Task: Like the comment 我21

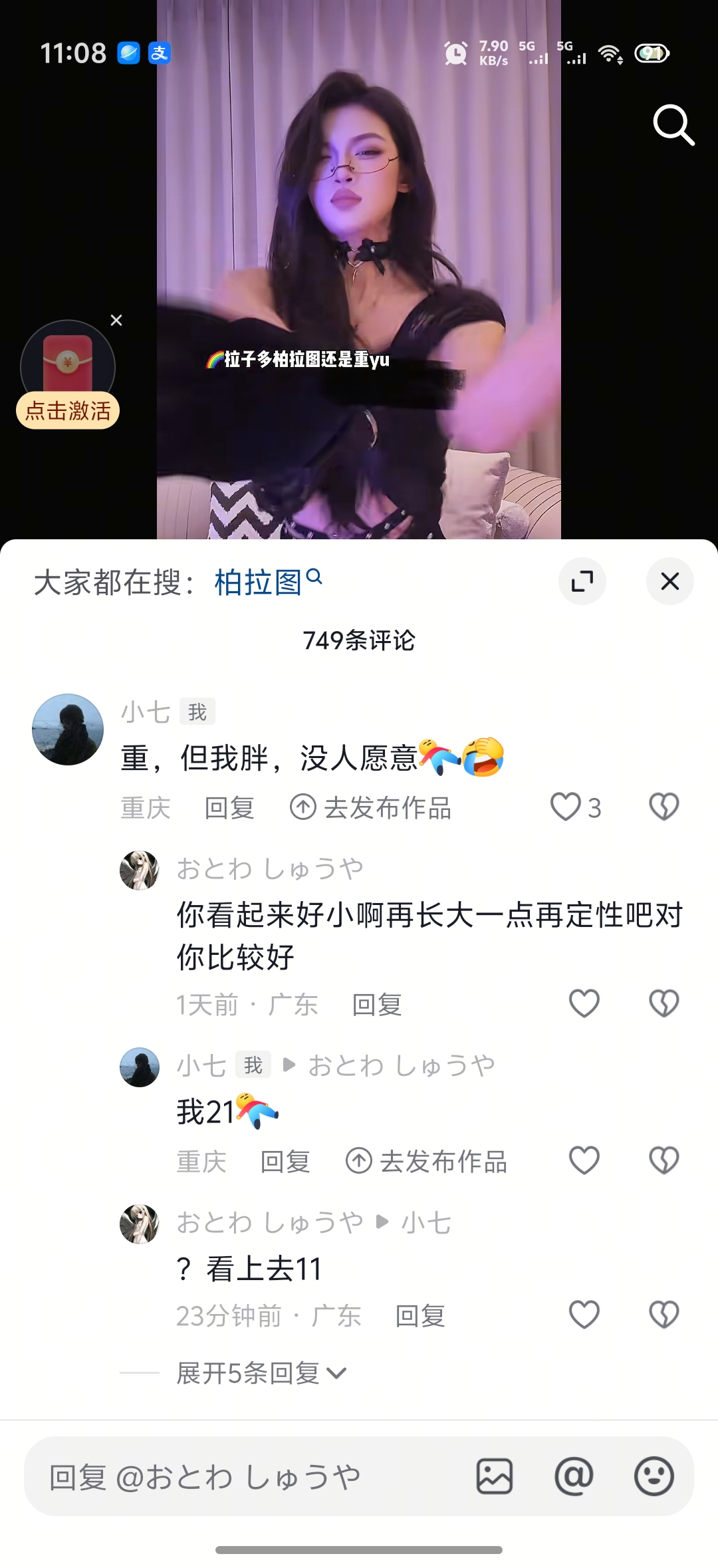Action: coord(584,1160)
